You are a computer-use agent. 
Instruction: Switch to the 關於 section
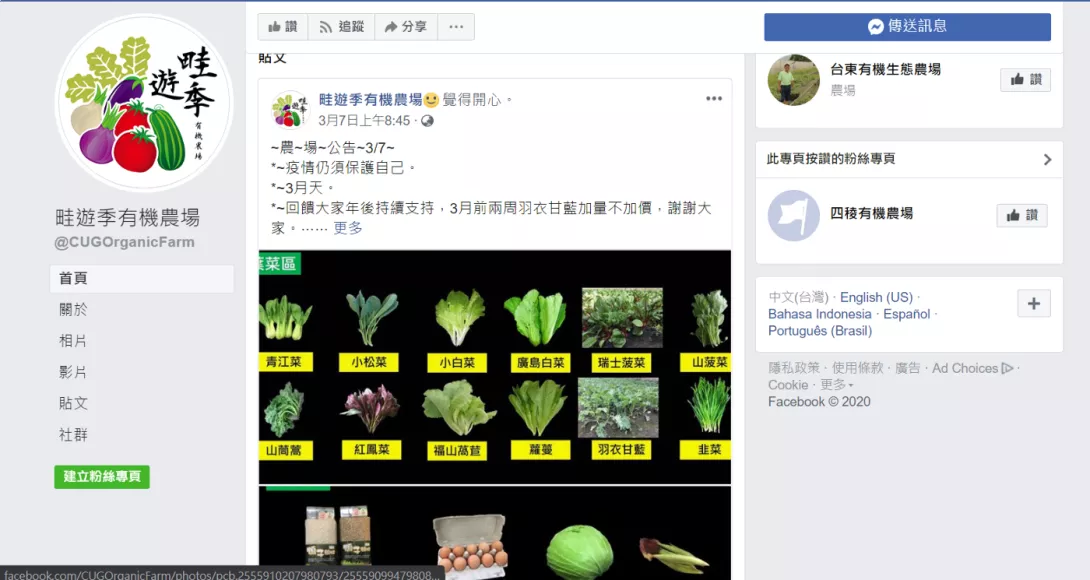pos(73,310)
